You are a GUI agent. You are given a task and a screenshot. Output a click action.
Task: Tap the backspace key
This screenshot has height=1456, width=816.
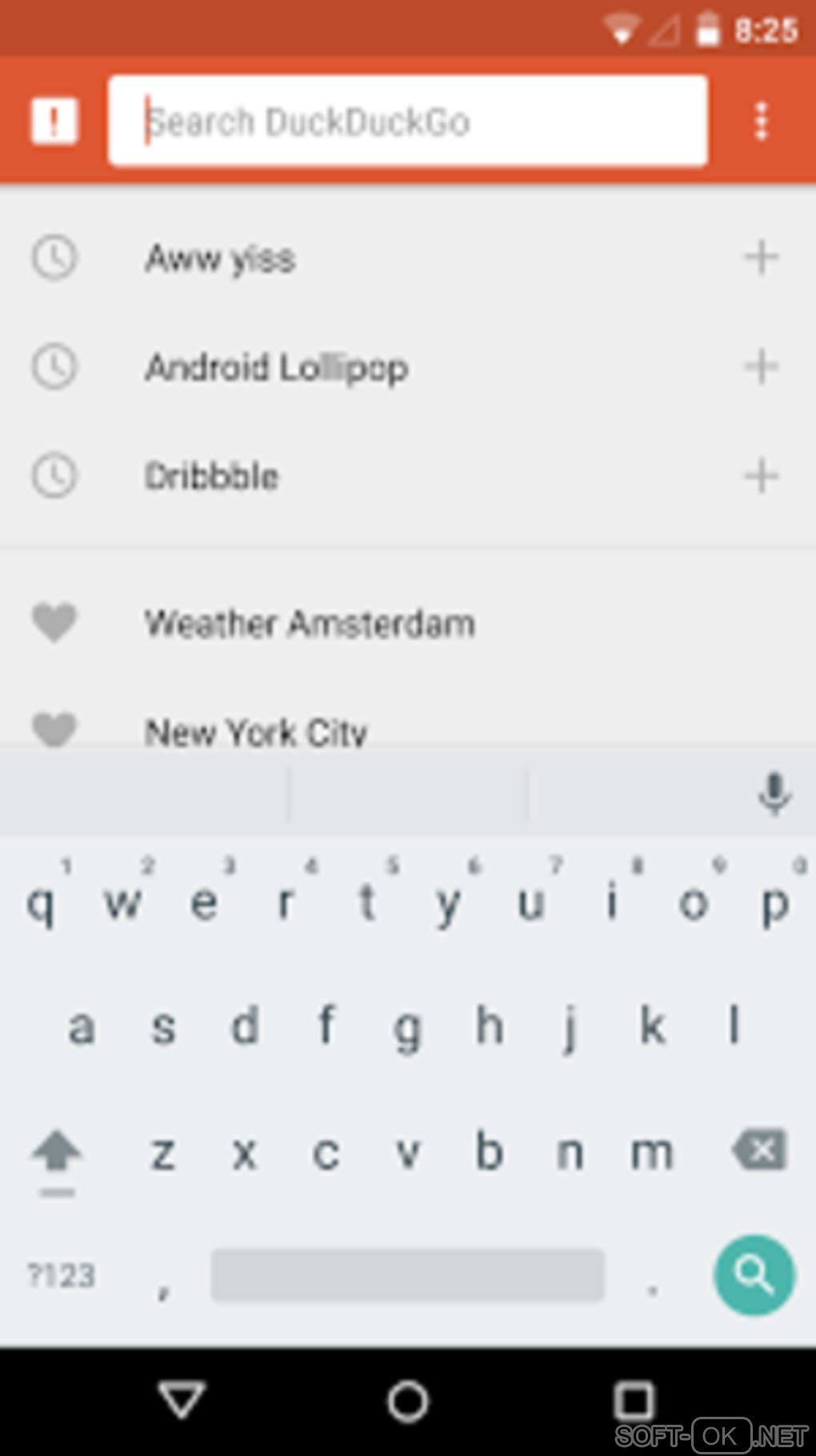[759, 1151]
